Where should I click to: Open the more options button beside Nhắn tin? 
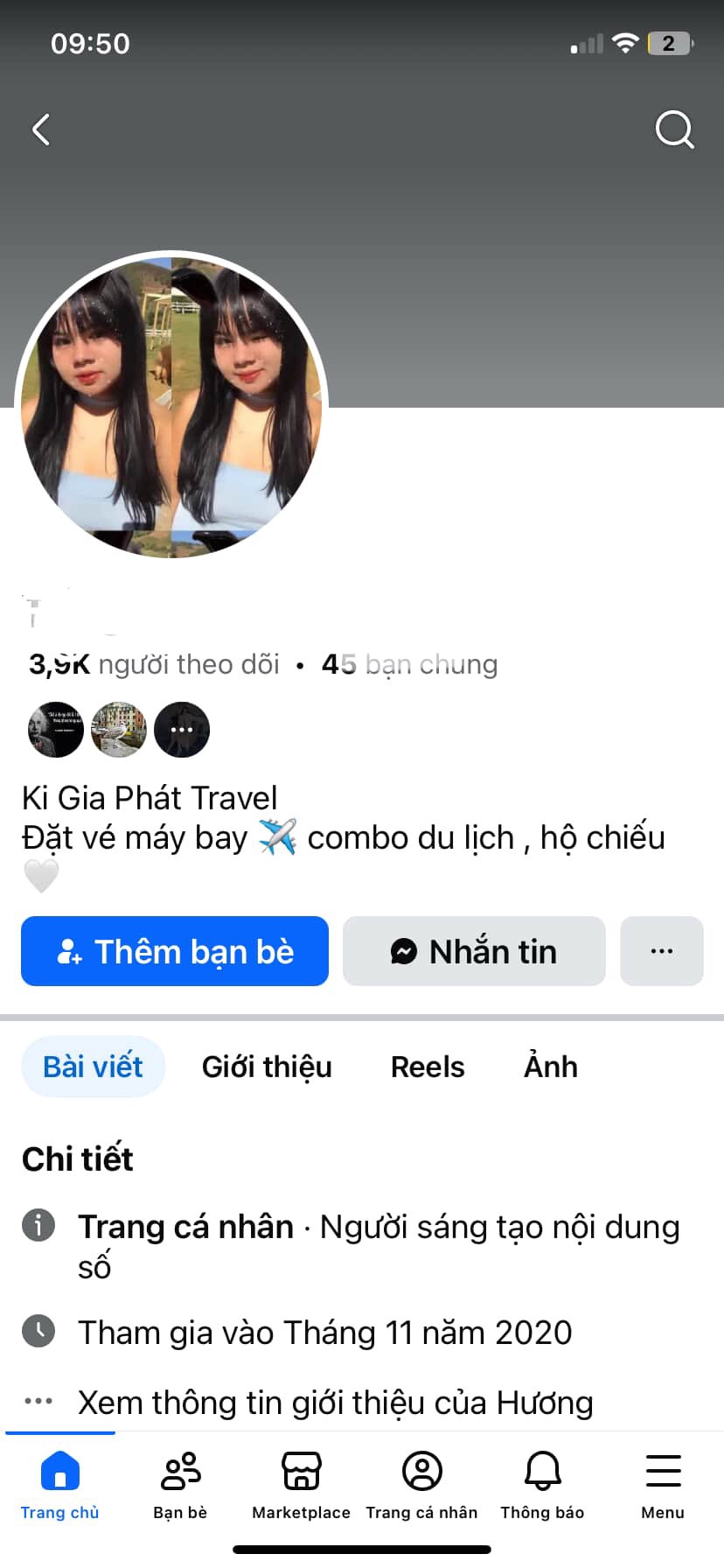pos(662,951)
